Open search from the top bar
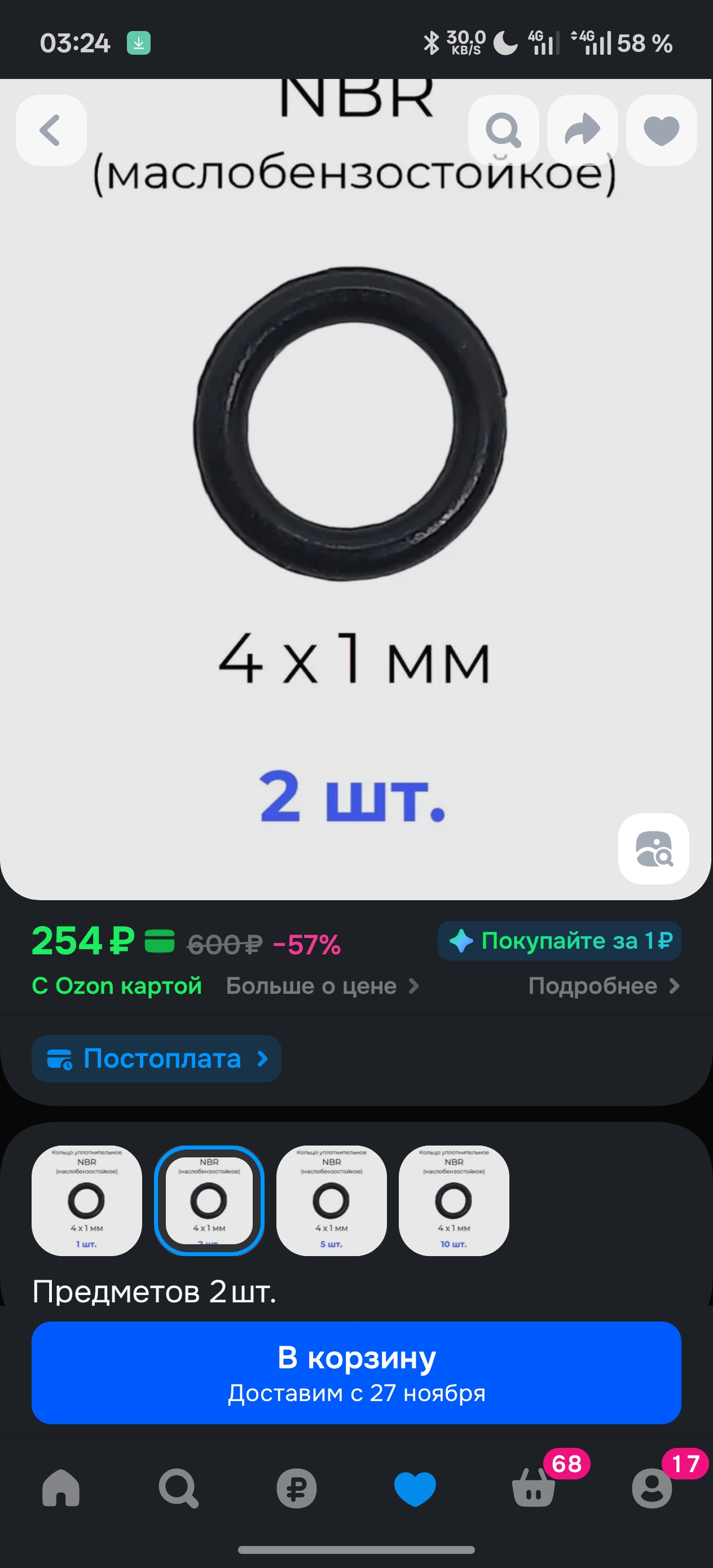 [x=503, y=130]
